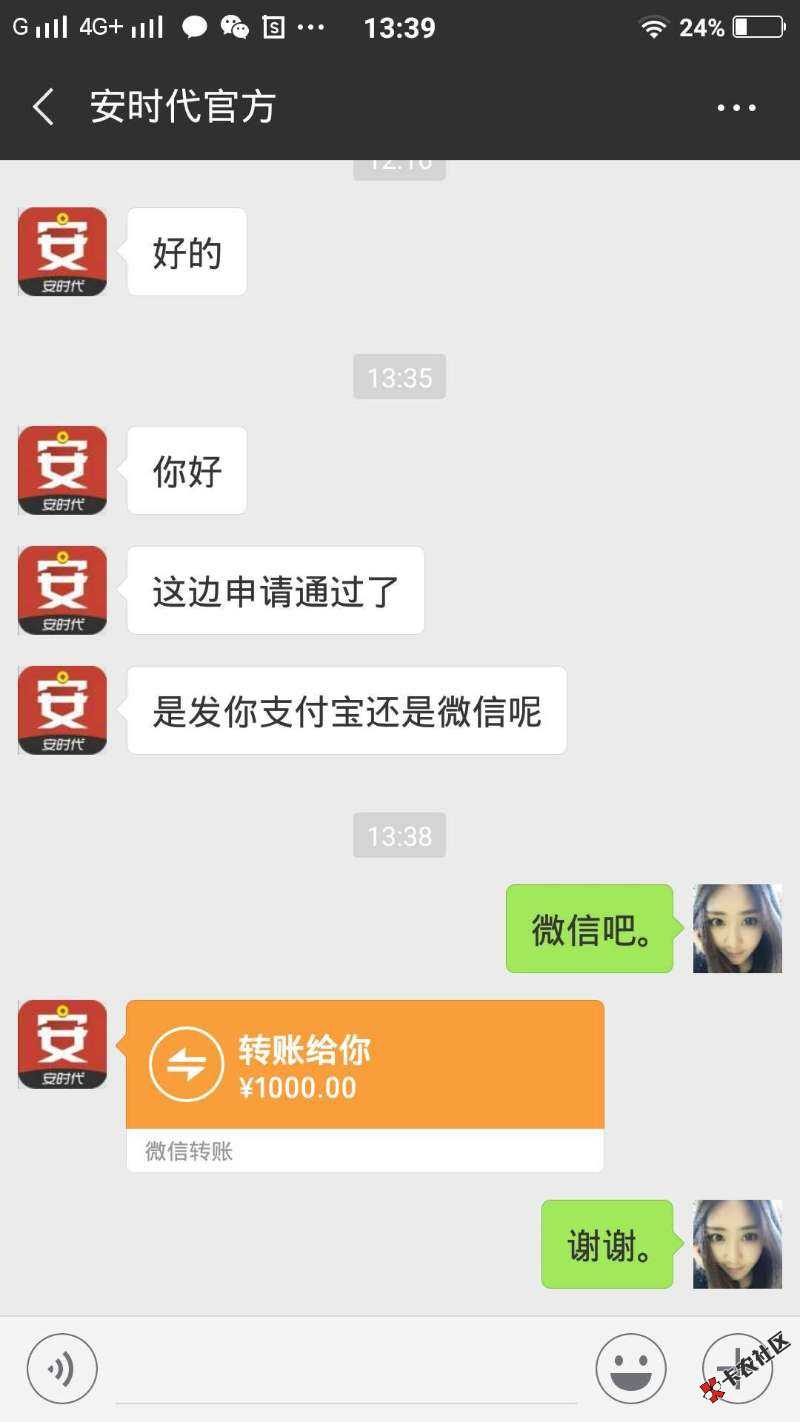Open the chat's three-dot overflow menu
800x1422 pixels.
tap(736, 108)
